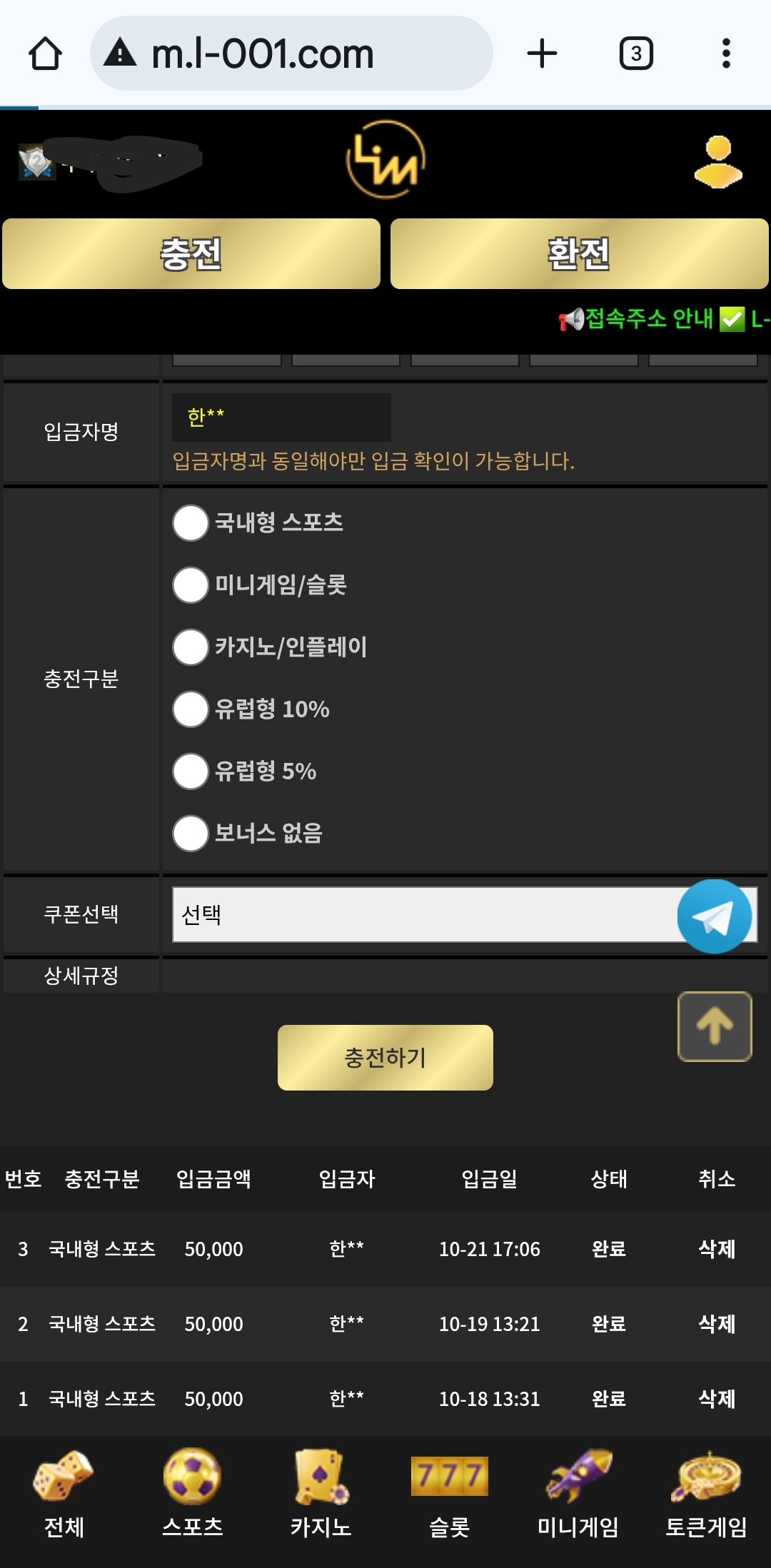Open the browser overflow menu
Viewport: 771px width, 1568px height.
tap(726, 54)
